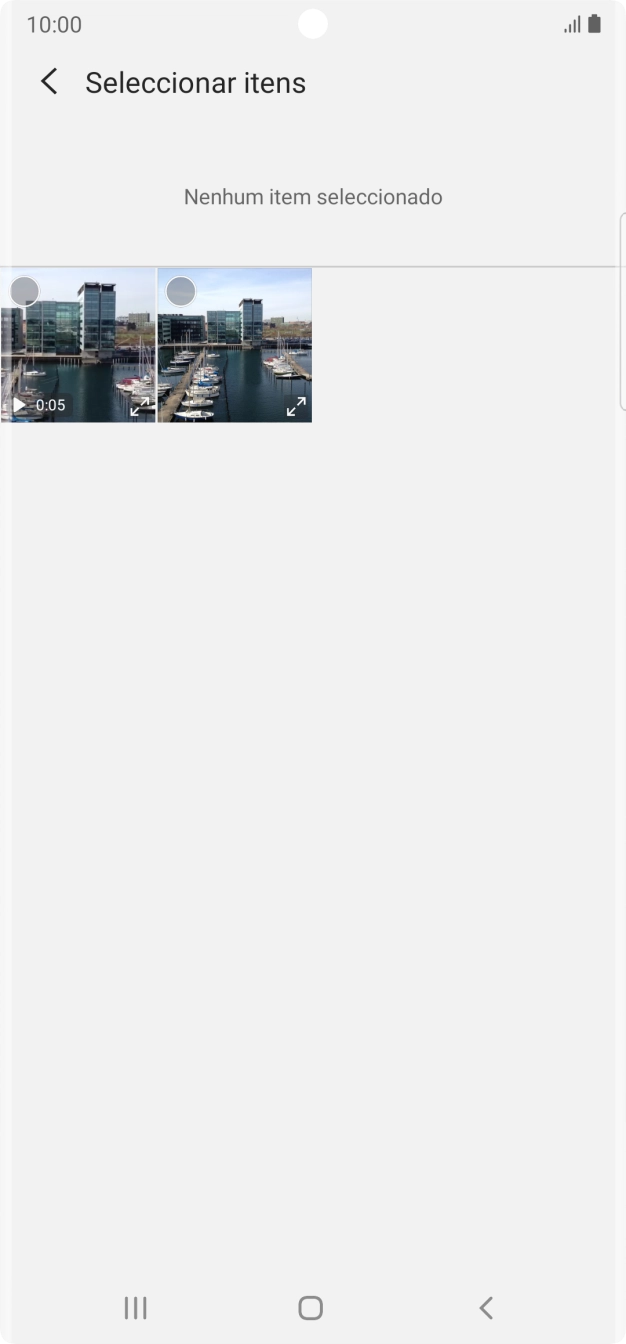This screenshot has width=626, height=1344.
Task: Open recent apps from navigation bar
Action: [x=136, y=1307]
